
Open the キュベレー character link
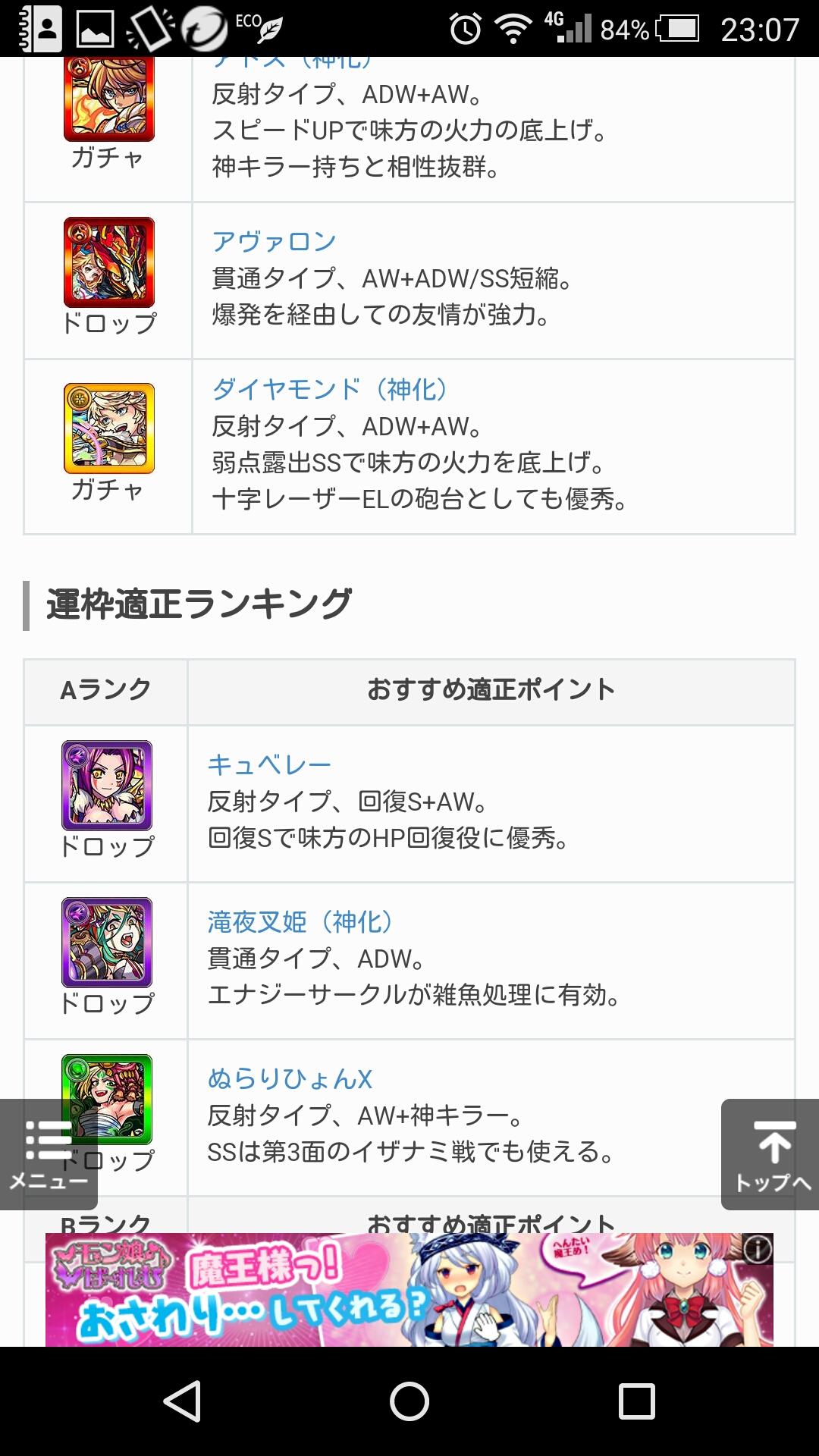(x=269, y=764)
